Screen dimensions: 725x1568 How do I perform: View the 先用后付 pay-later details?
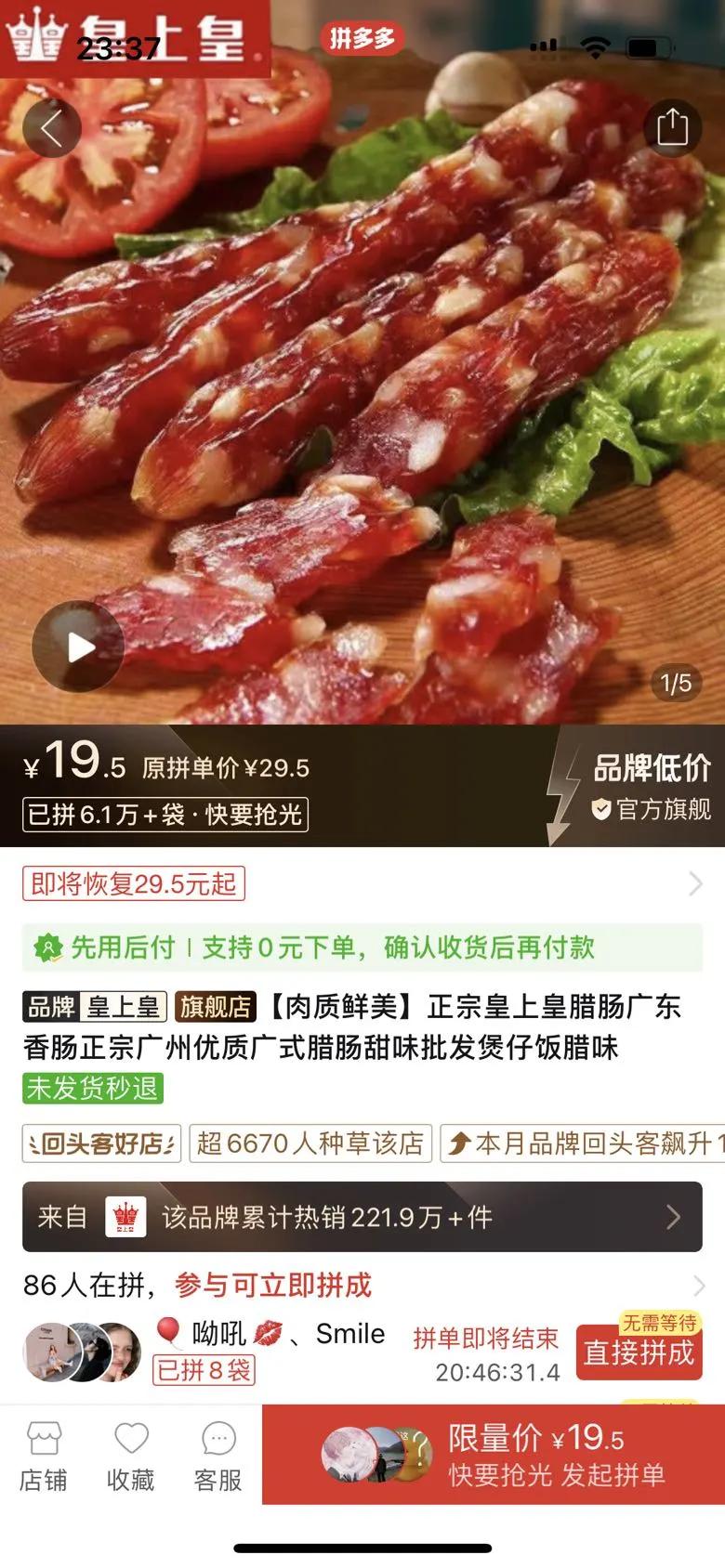pyautogui.click(x=362, y=947)
